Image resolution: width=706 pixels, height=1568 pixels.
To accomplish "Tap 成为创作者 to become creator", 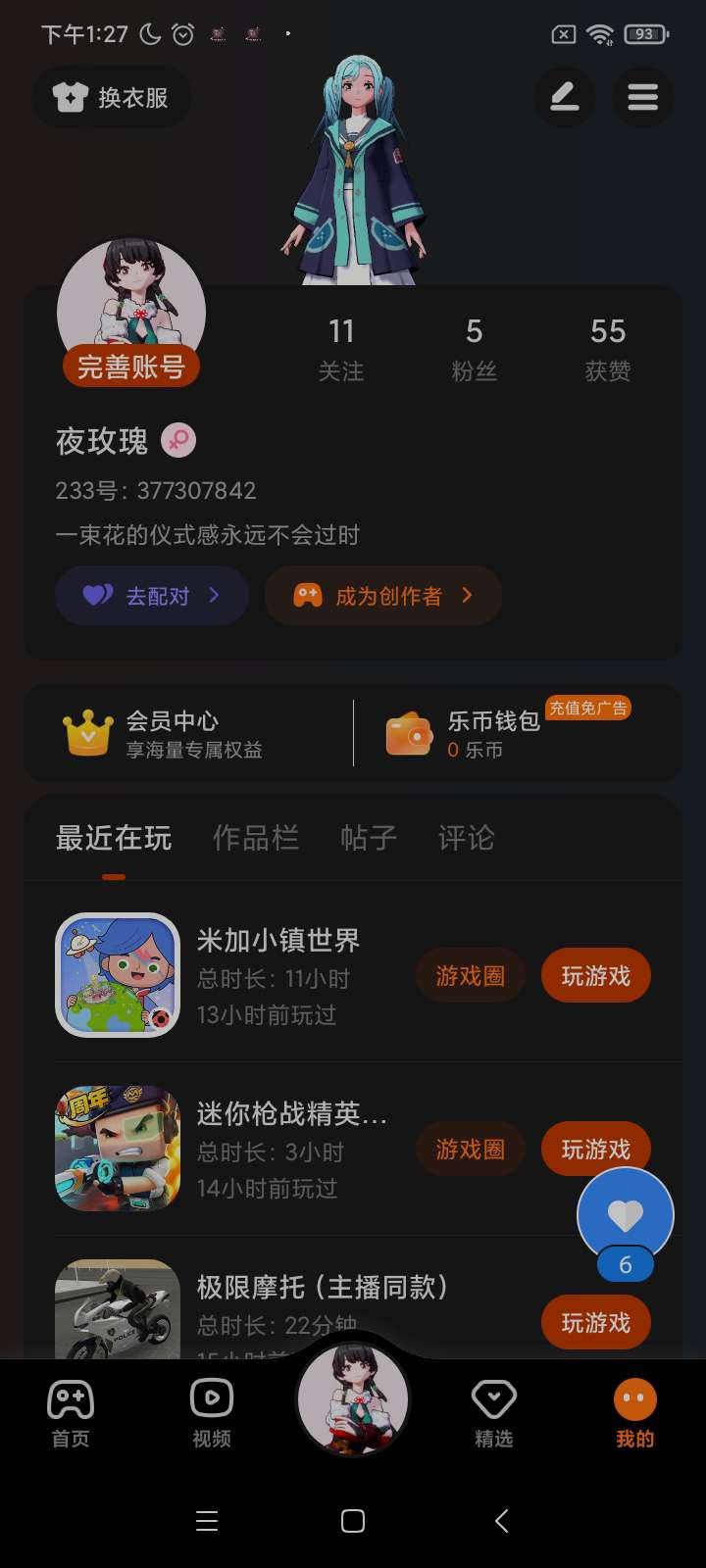I will 383,596.
